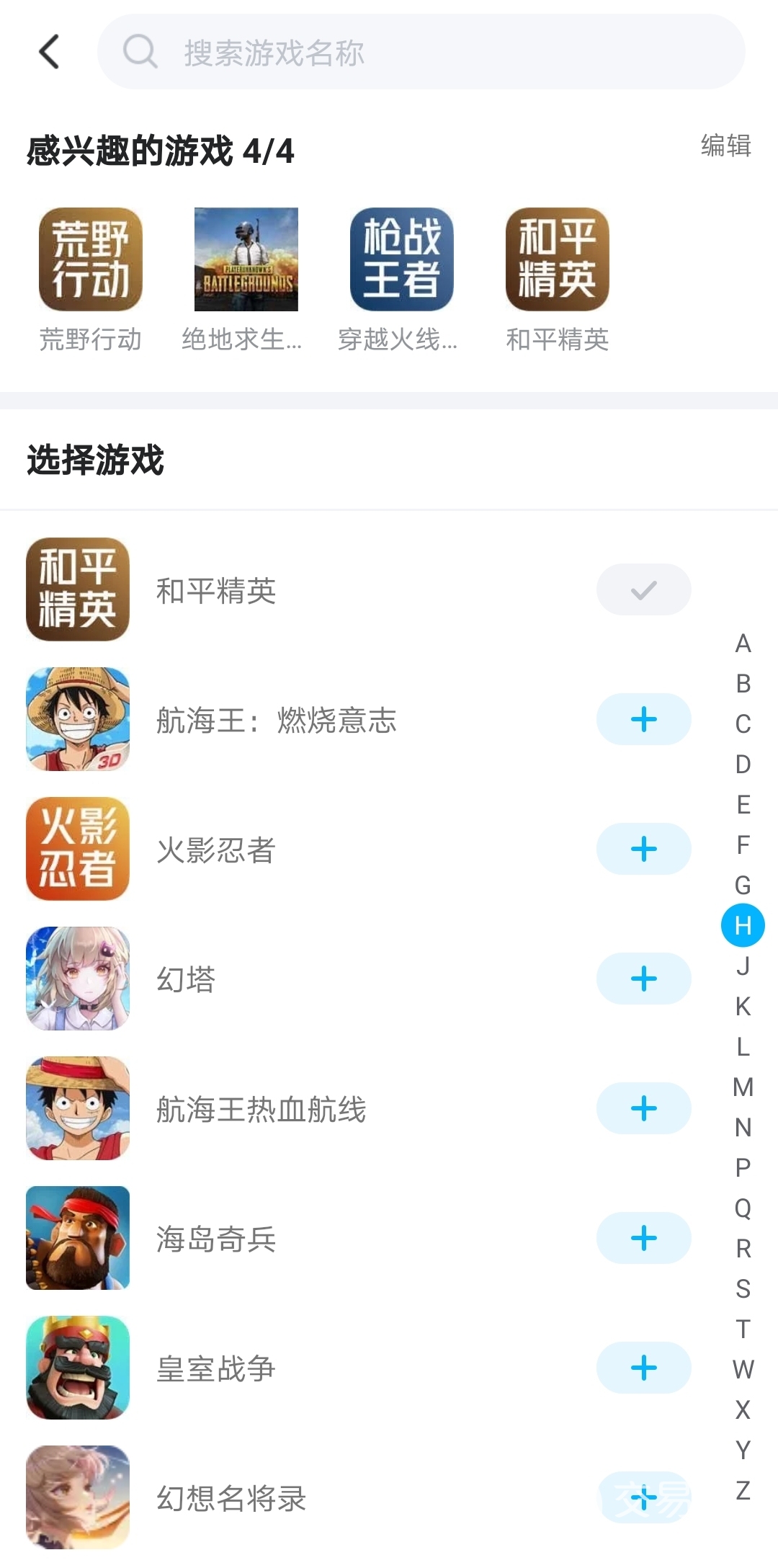Jump to letter M in the index
The width and height of the screenshot is (778, 1568).
pyautogui.click(x=743, y=1087)
